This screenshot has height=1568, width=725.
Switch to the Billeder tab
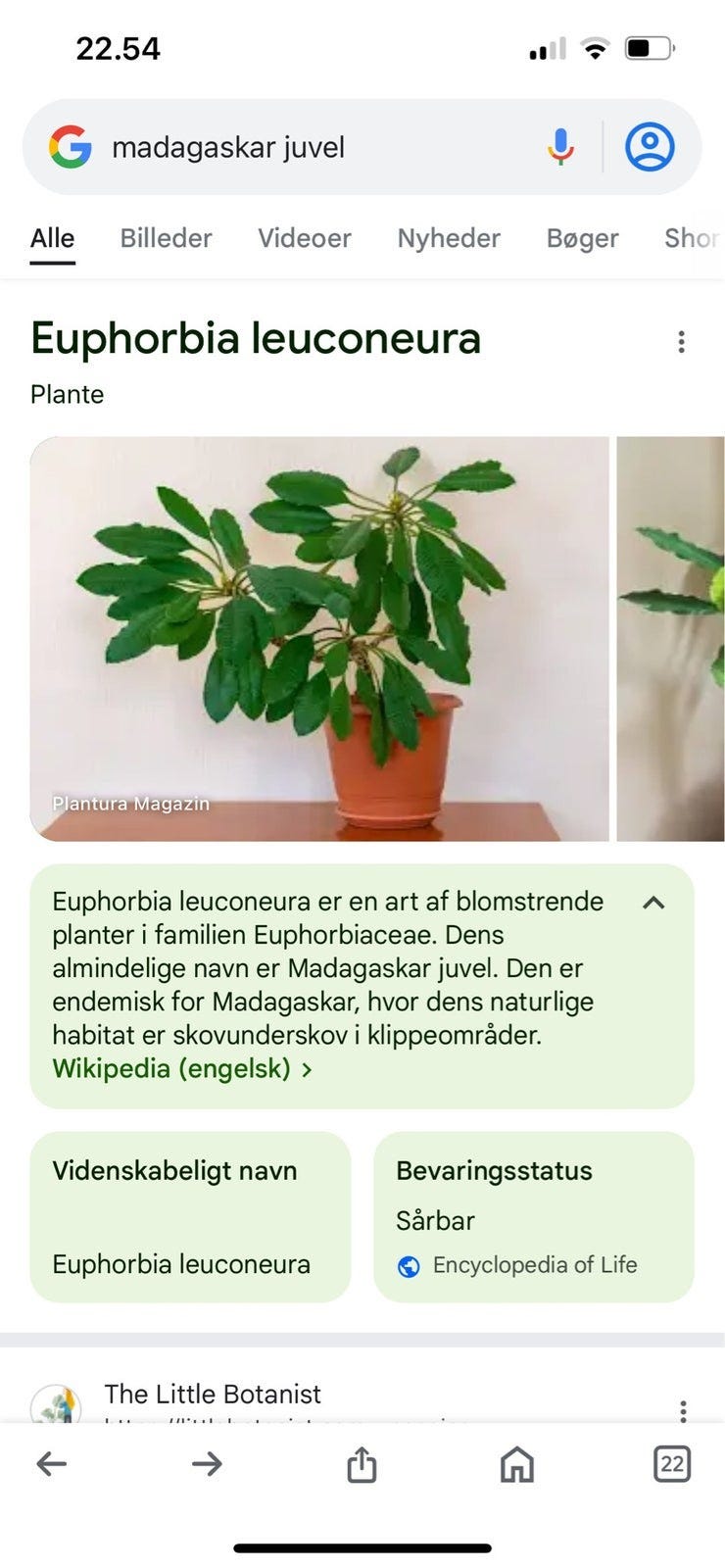click(x=166, y=238)
